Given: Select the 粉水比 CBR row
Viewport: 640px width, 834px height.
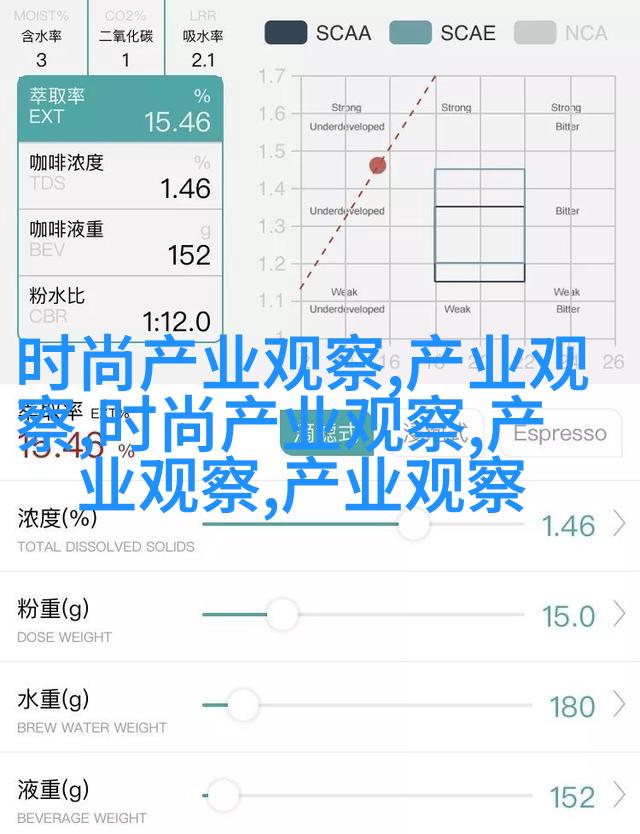Looking at the screenshot, I should (120, 308).
